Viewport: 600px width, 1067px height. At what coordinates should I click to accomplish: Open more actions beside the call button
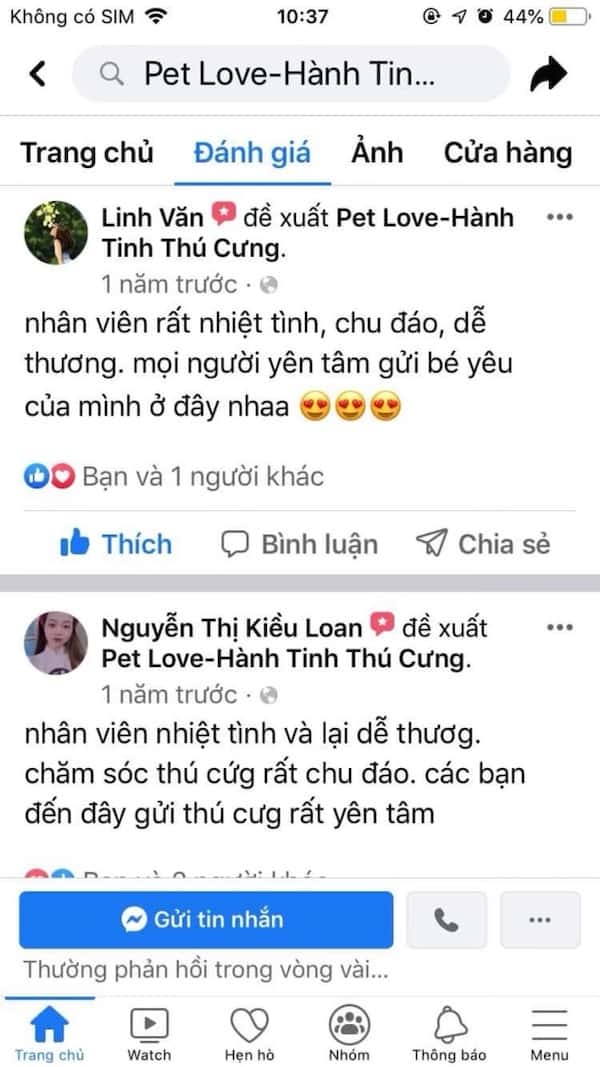[540, 920]
